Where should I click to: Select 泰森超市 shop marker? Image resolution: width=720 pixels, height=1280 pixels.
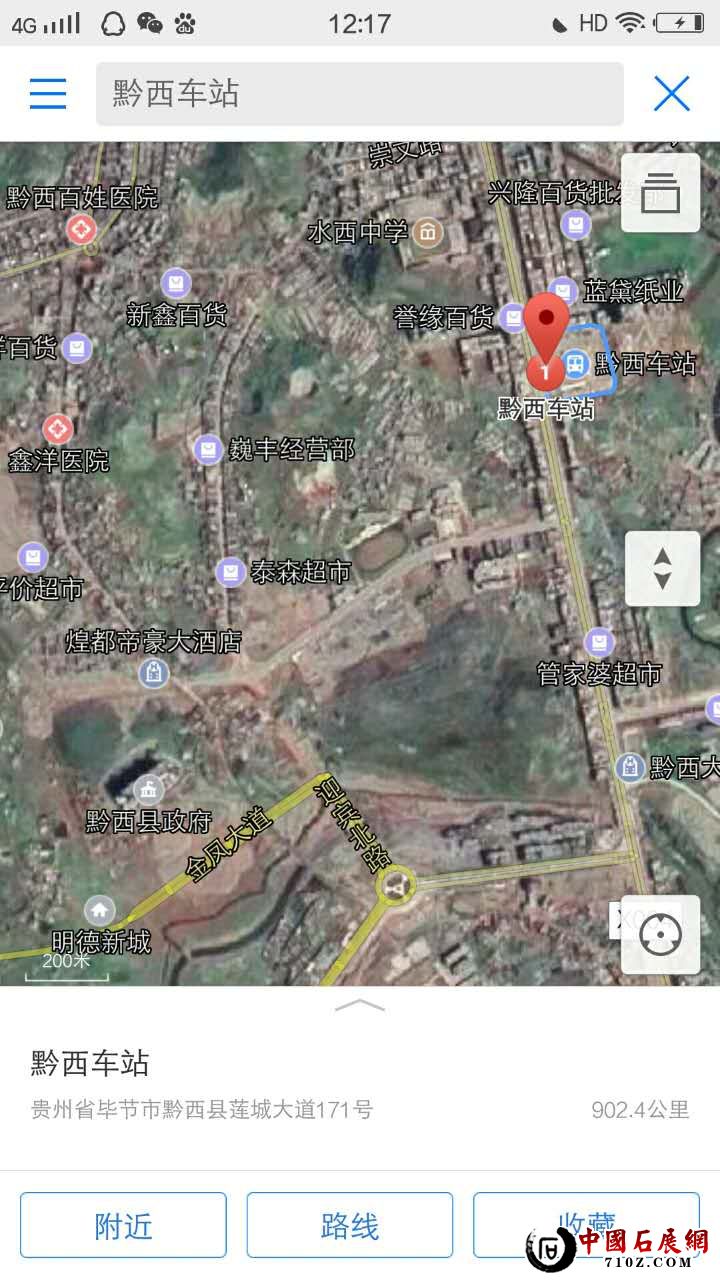click(231, 573)
